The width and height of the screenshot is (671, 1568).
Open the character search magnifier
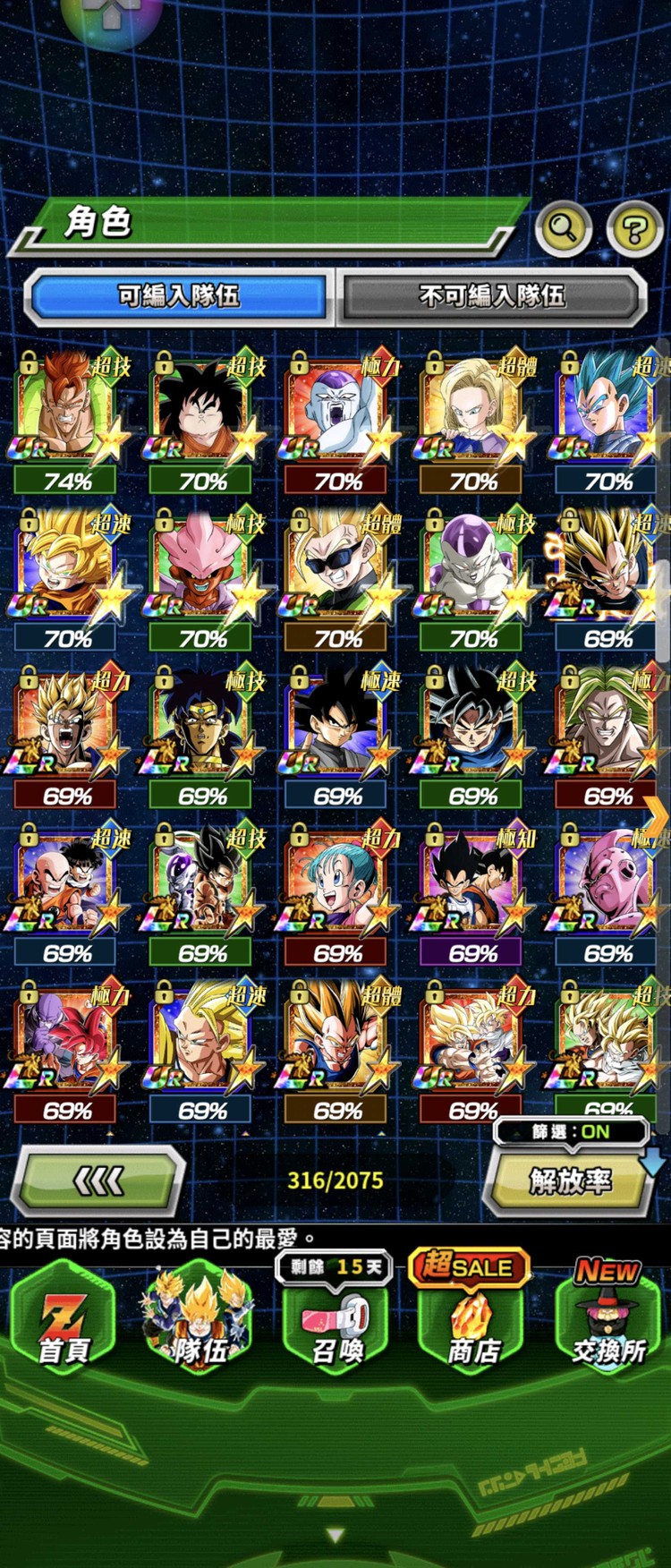point(563,229)
